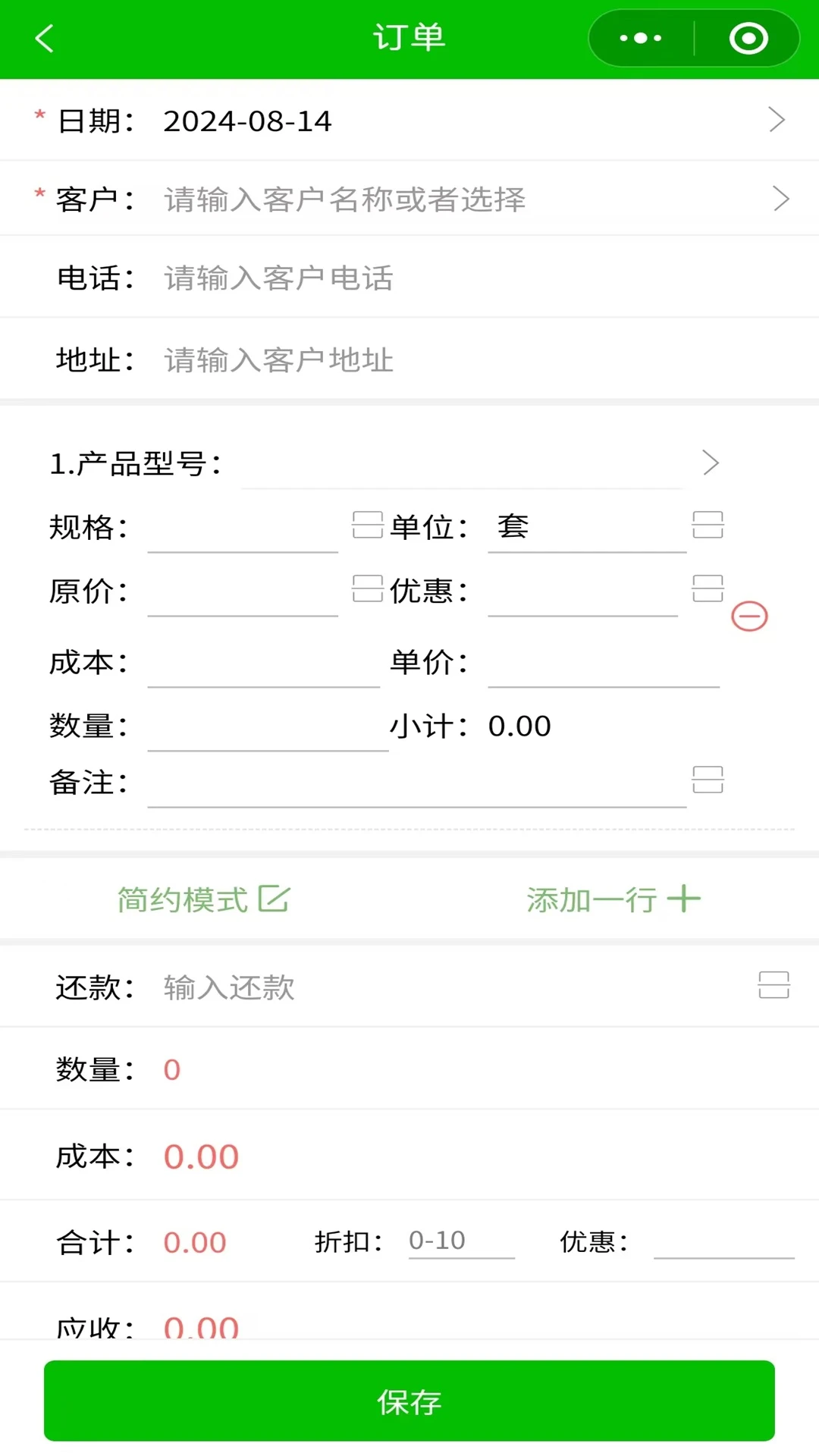Open the 日期 date picker

pyautogui.click(x=455, y=121)
